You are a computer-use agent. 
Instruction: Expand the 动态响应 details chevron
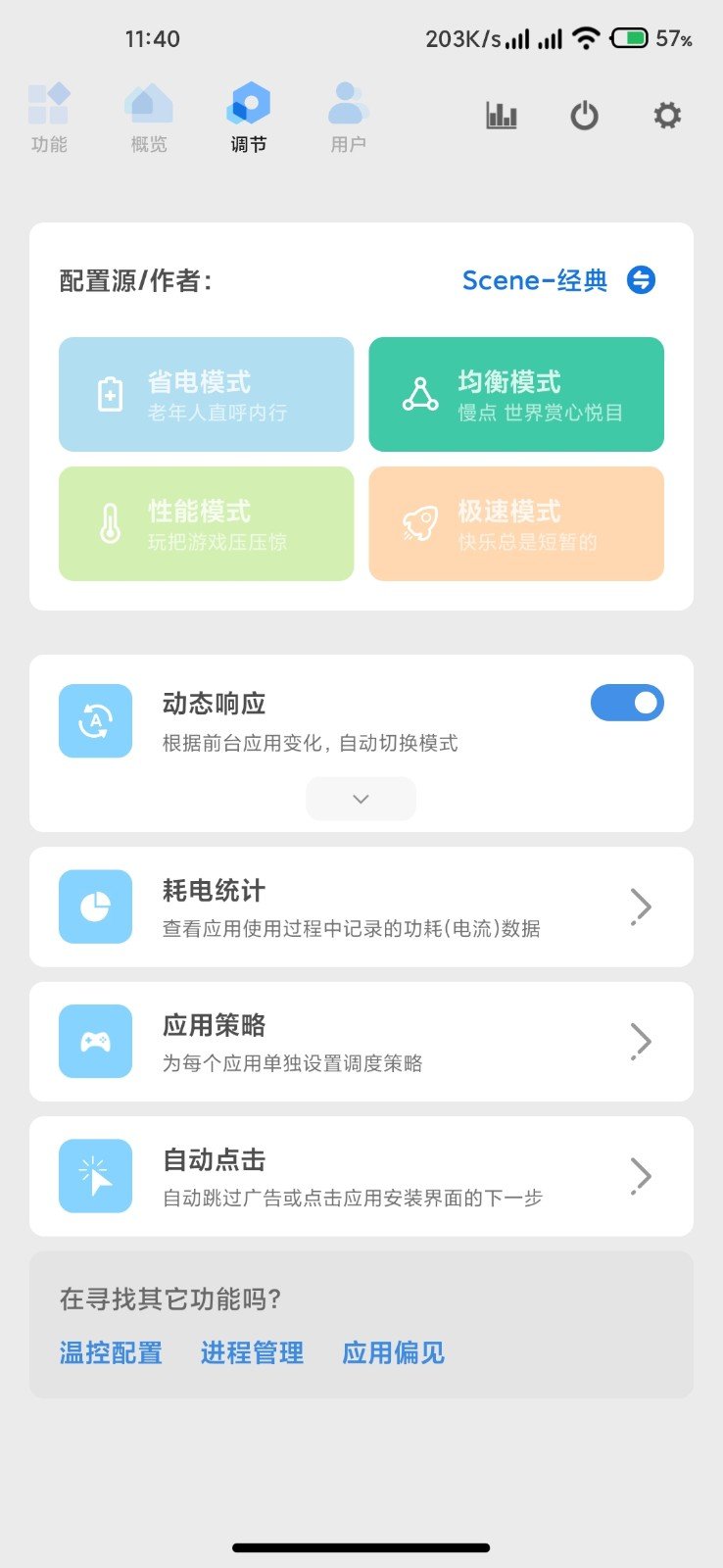click(x=361, y=798)
